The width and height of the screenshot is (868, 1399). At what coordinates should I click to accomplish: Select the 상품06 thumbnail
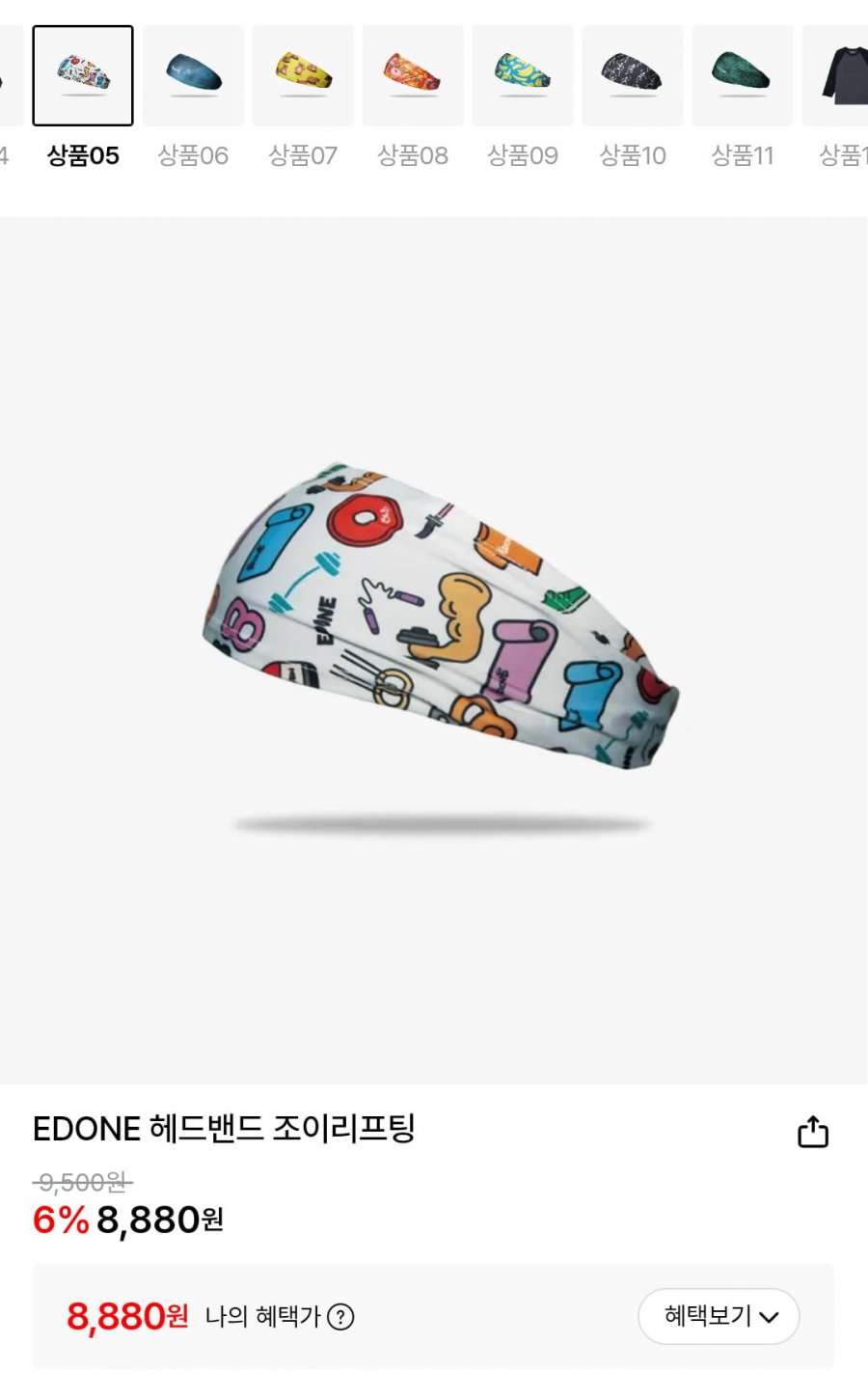click(193, 76)
